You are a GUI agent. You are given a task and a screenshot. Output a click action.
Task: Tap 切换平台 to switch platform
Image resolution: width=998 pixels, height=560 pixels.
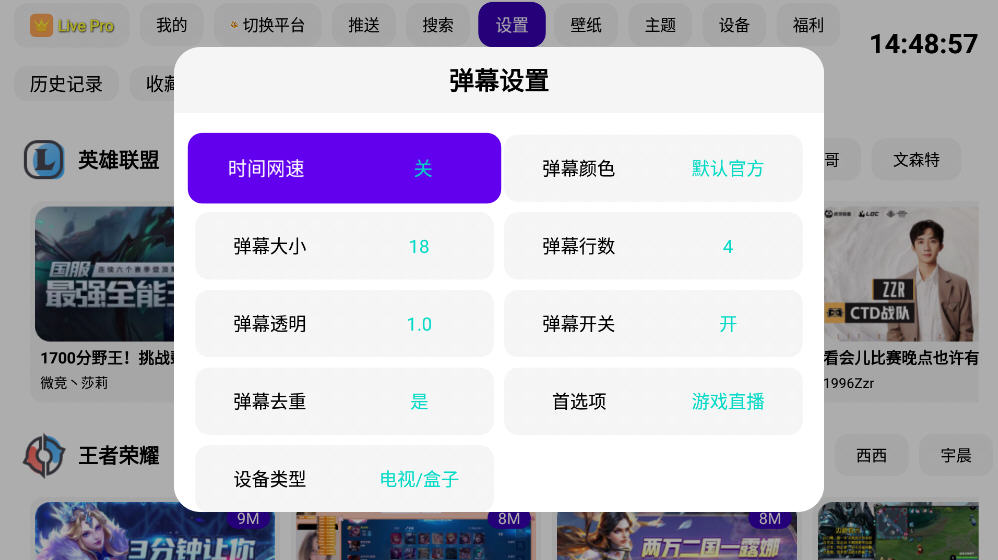pos(267,25)
